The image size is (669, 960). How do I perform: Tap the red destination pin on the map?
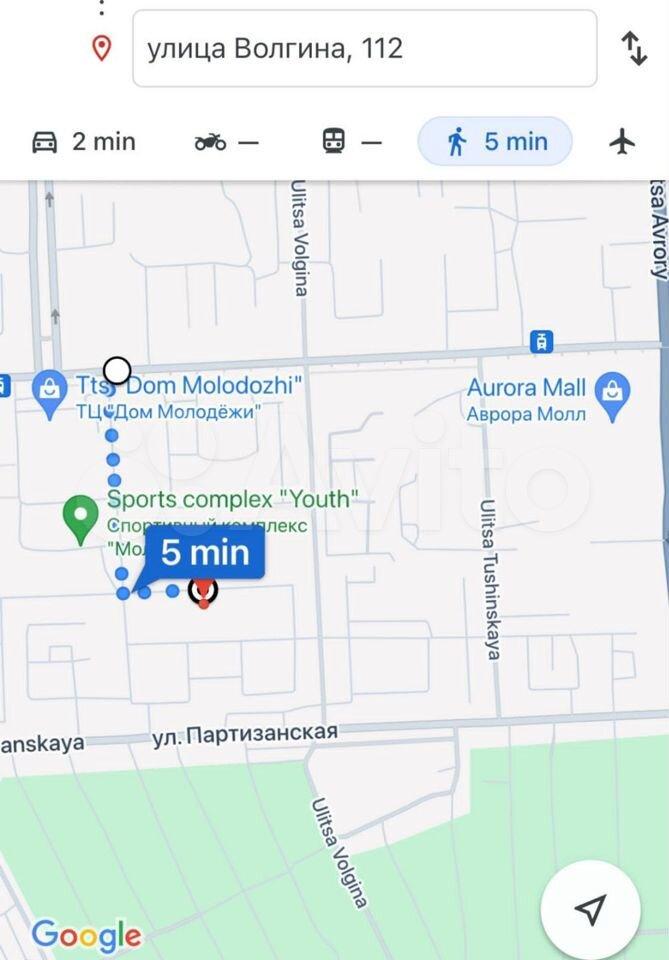203,591
